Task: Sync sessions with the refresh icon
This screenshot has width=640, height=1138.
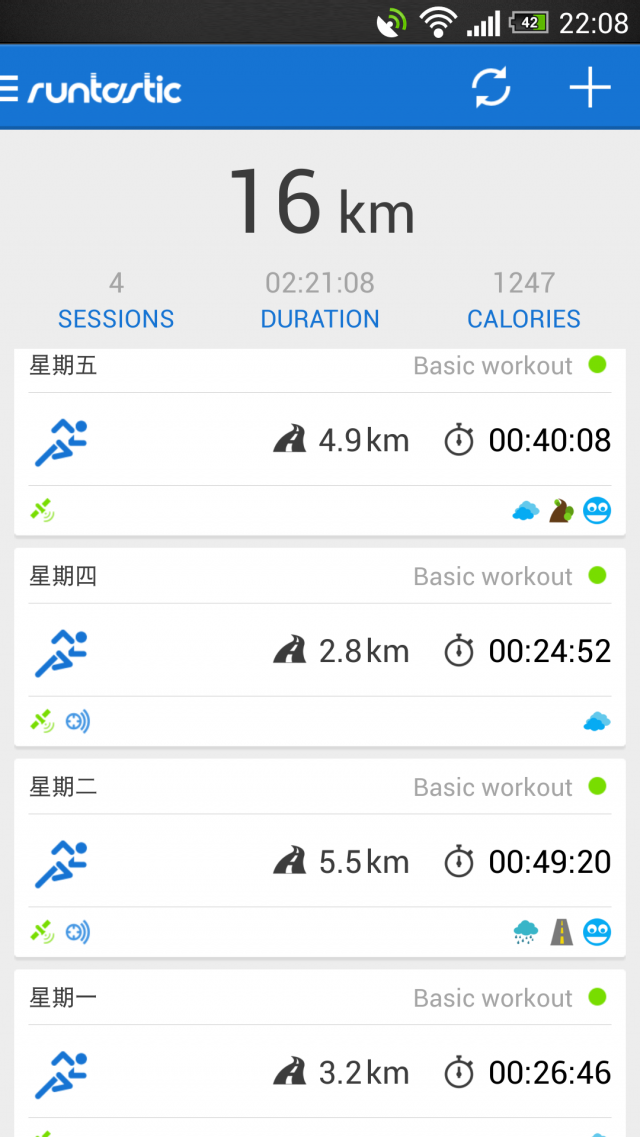Action: coord(491,88)
